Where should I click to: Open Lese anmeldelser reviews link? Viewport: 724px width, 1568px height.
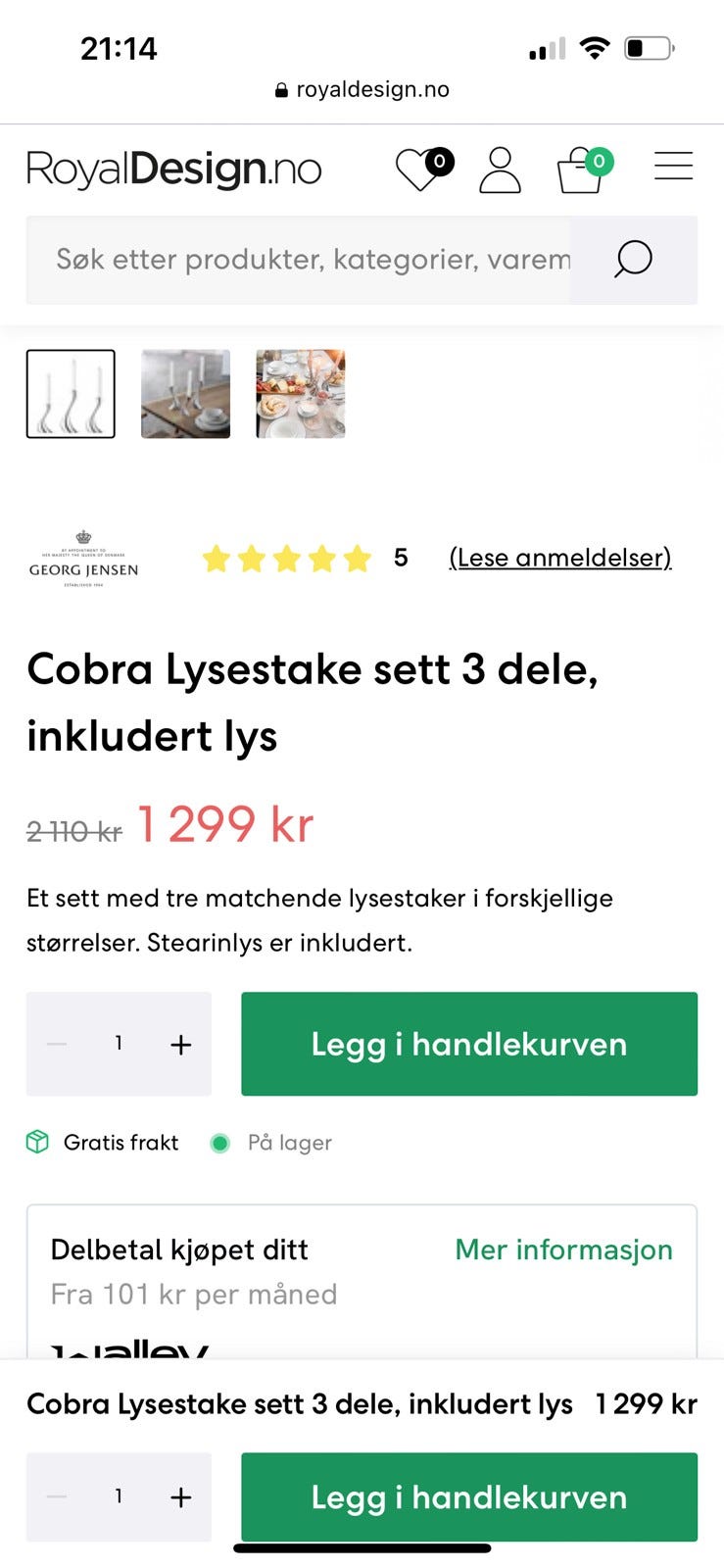[x=558, y=558]
